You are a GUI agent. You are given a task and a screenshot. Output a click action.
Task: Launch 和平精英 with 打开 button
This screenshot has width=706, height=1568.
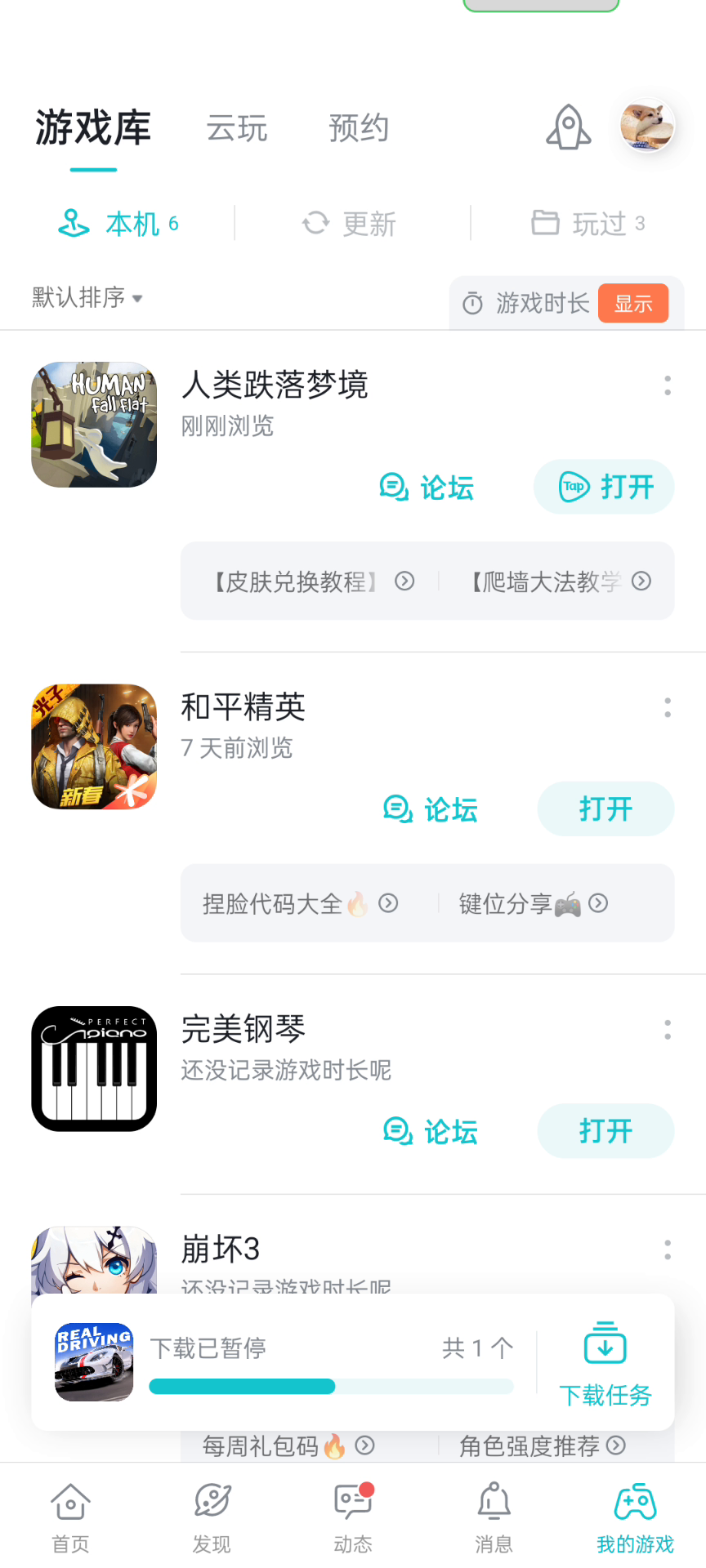[605, 809]
